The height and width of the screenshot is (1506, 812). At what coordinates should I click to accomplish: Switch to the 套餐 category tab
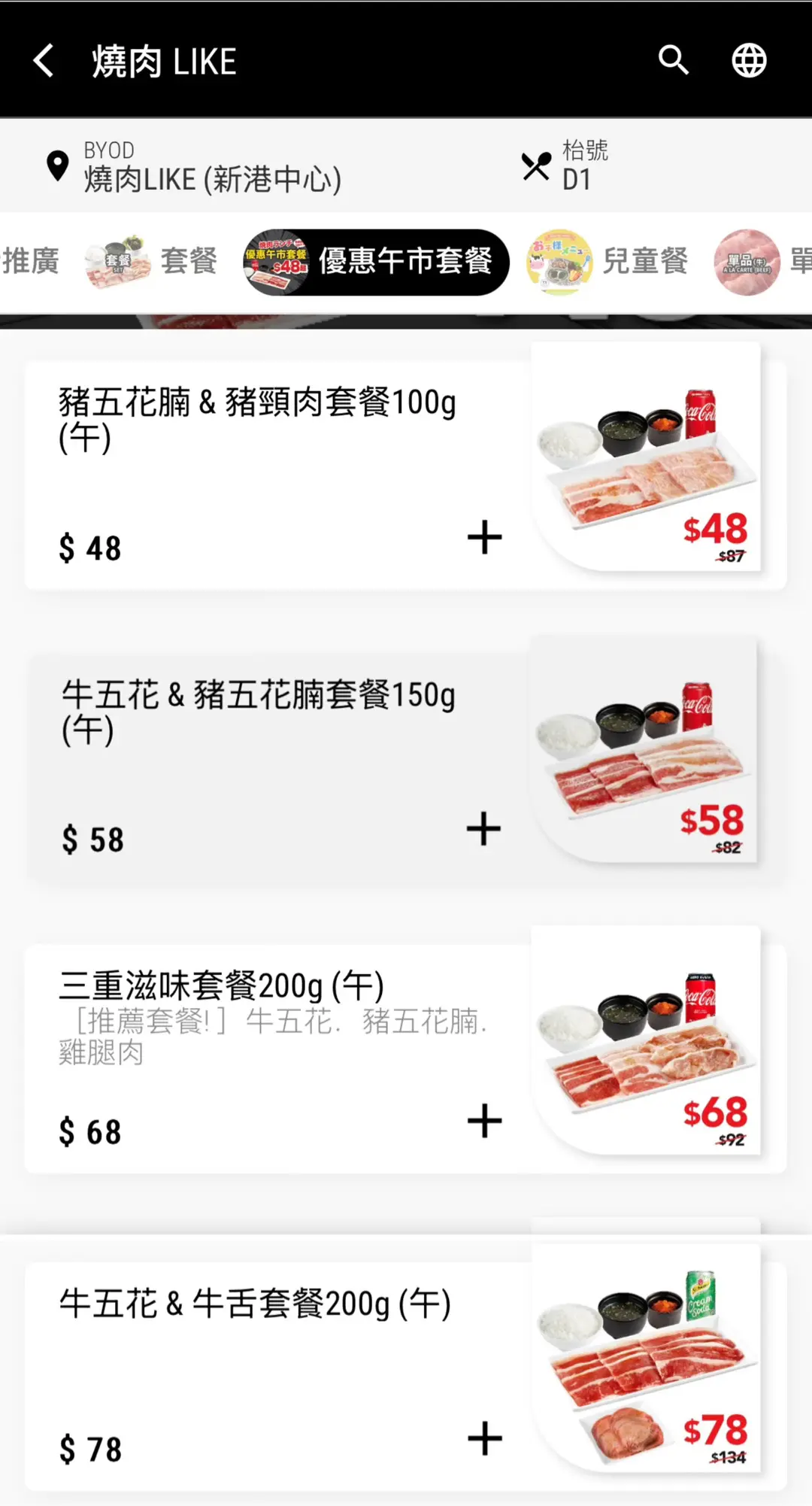[x=153, y=262]
